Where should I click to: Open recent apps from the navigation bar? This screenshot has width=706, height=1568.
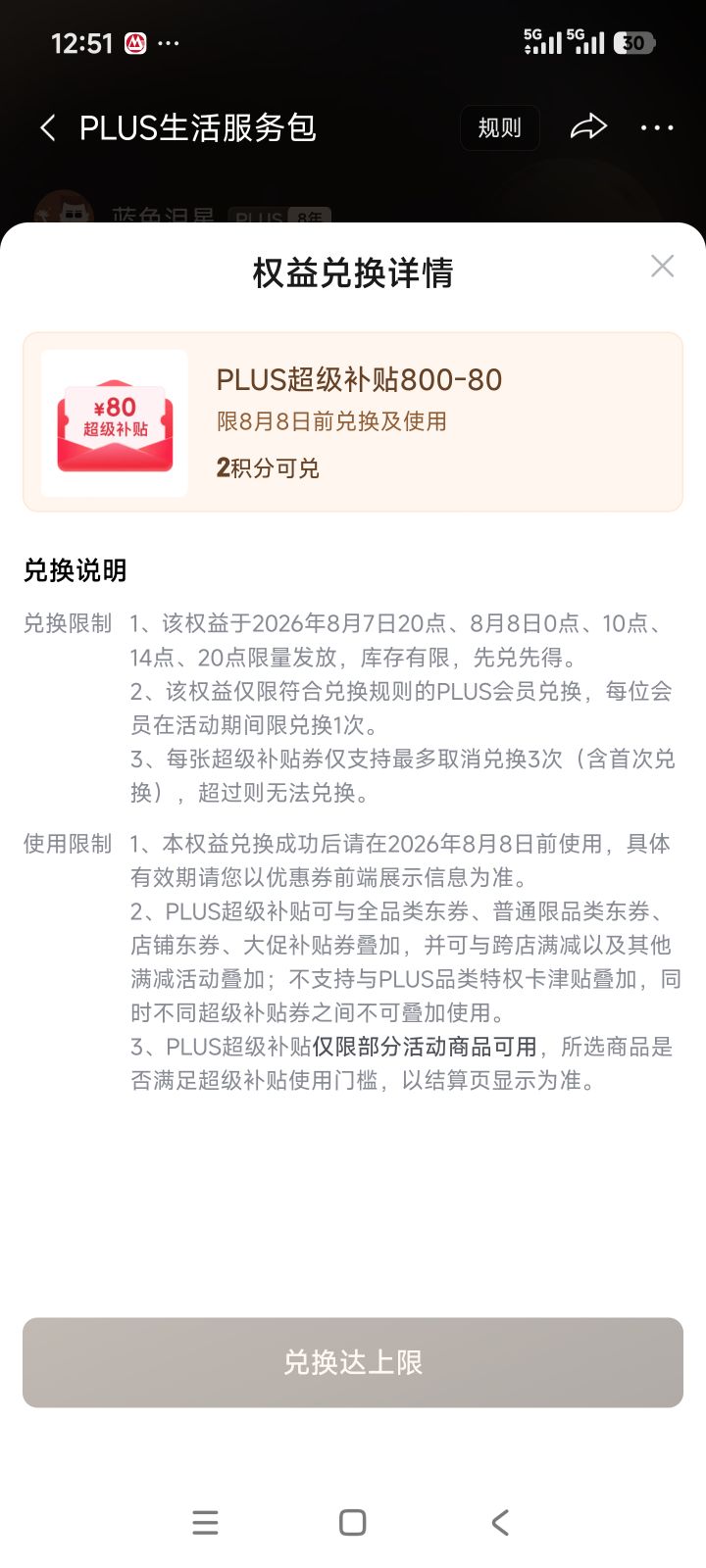point(205,1522)
